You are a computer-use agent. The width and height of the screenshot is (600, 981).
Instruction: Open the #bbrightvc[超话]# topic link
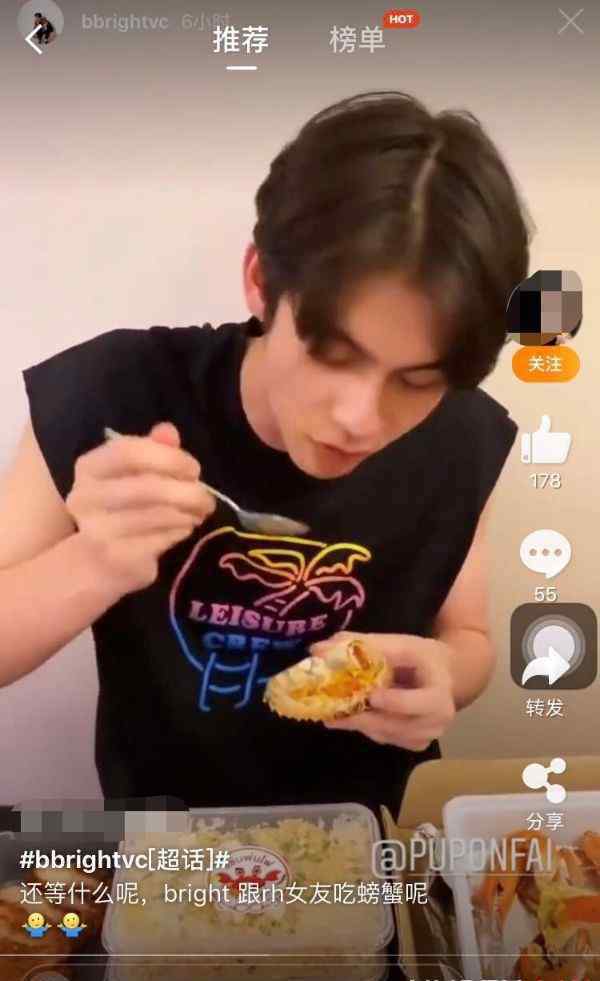click(125, 859)
